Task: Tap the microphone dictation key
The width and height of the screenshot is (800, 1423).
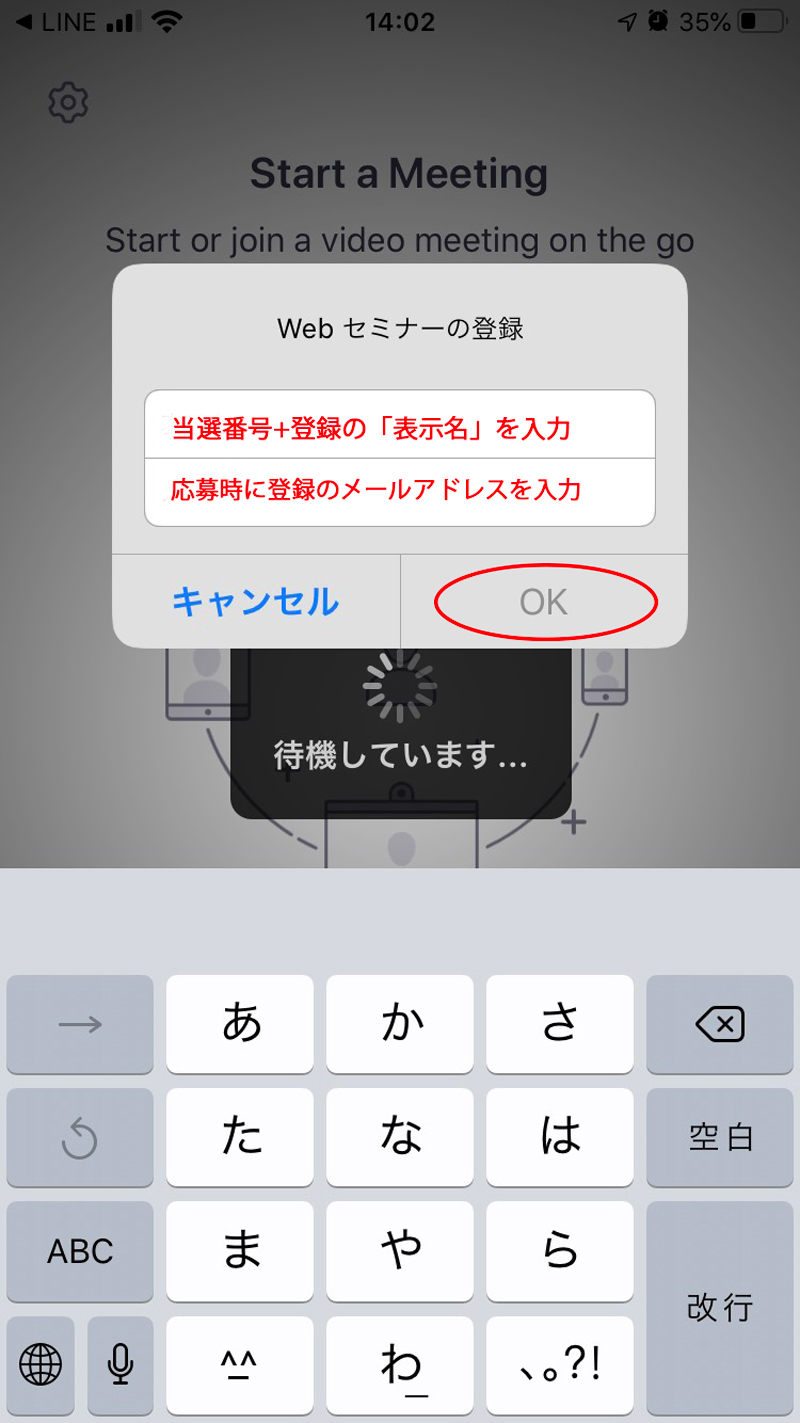Action: 121,1363
